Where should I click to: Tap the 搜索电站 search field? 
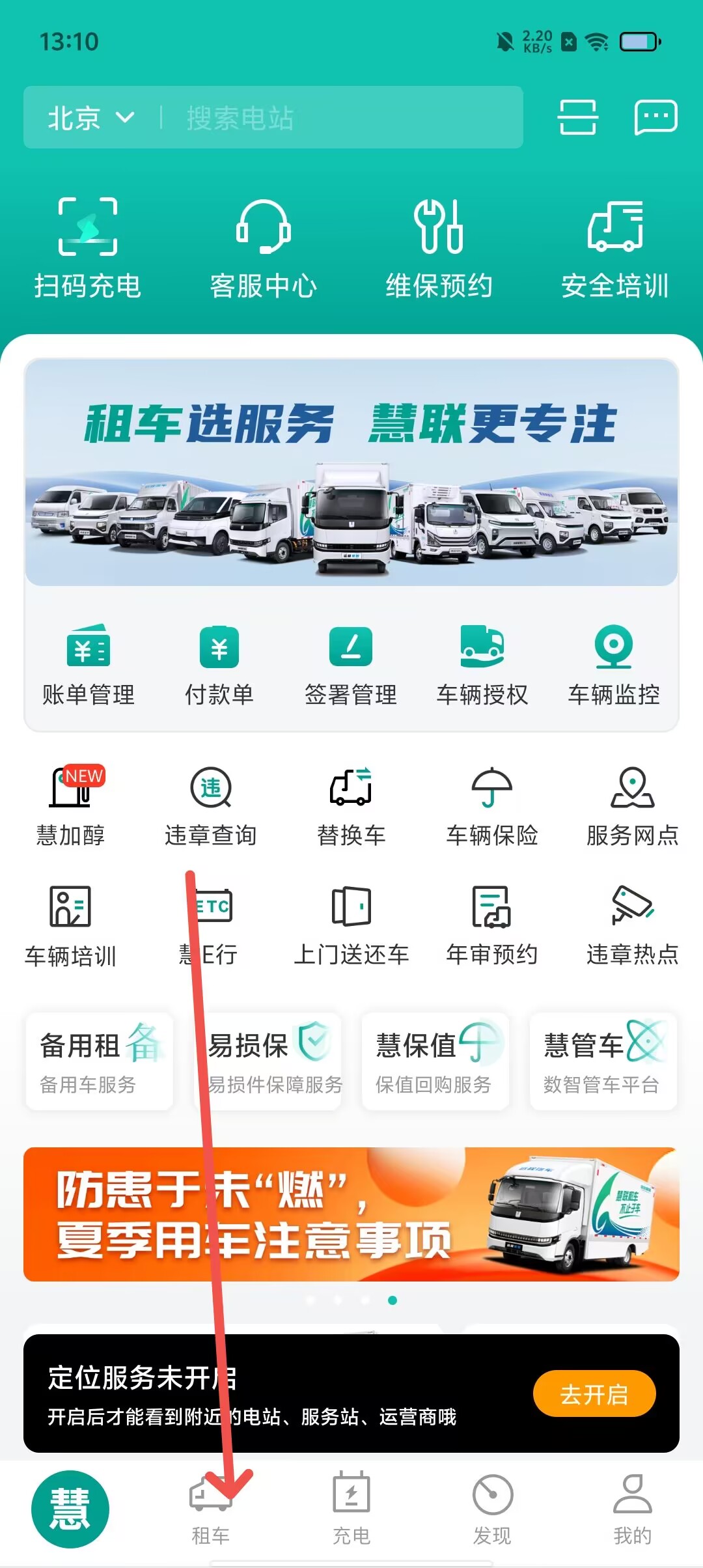pos(338,118)
